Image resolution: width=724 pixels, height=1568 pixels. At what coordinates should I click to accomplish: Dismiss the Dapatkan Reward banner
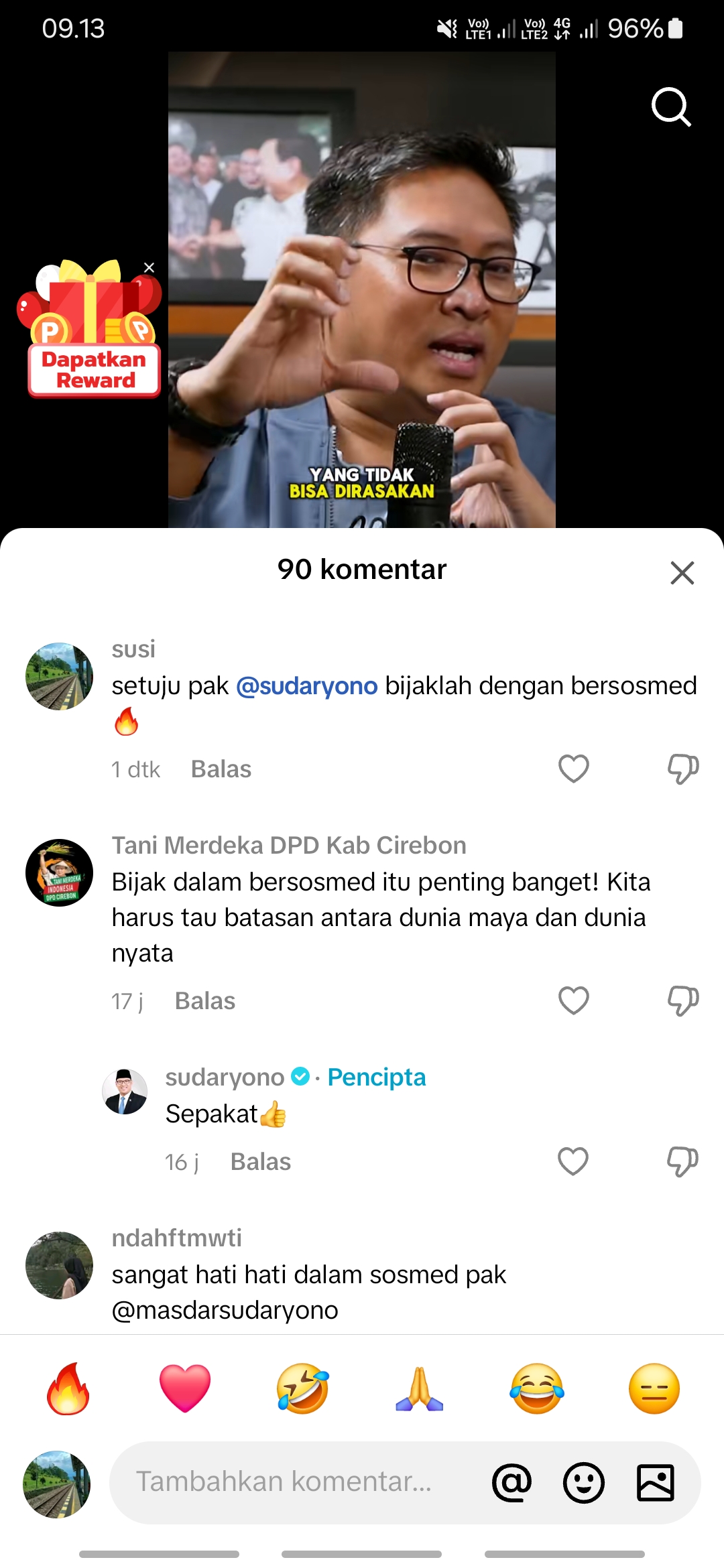(149, 267)
